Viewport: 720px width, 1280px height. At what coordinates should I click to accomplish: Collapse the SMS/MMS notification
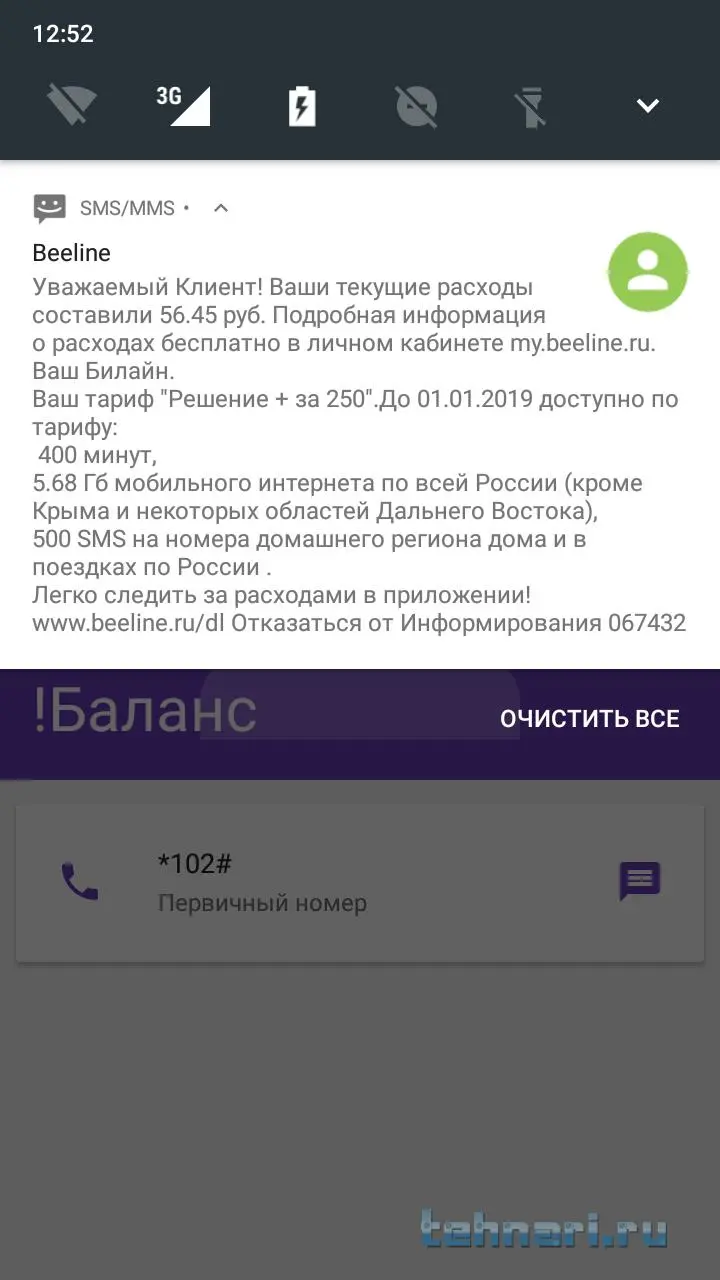click(221, 208)
